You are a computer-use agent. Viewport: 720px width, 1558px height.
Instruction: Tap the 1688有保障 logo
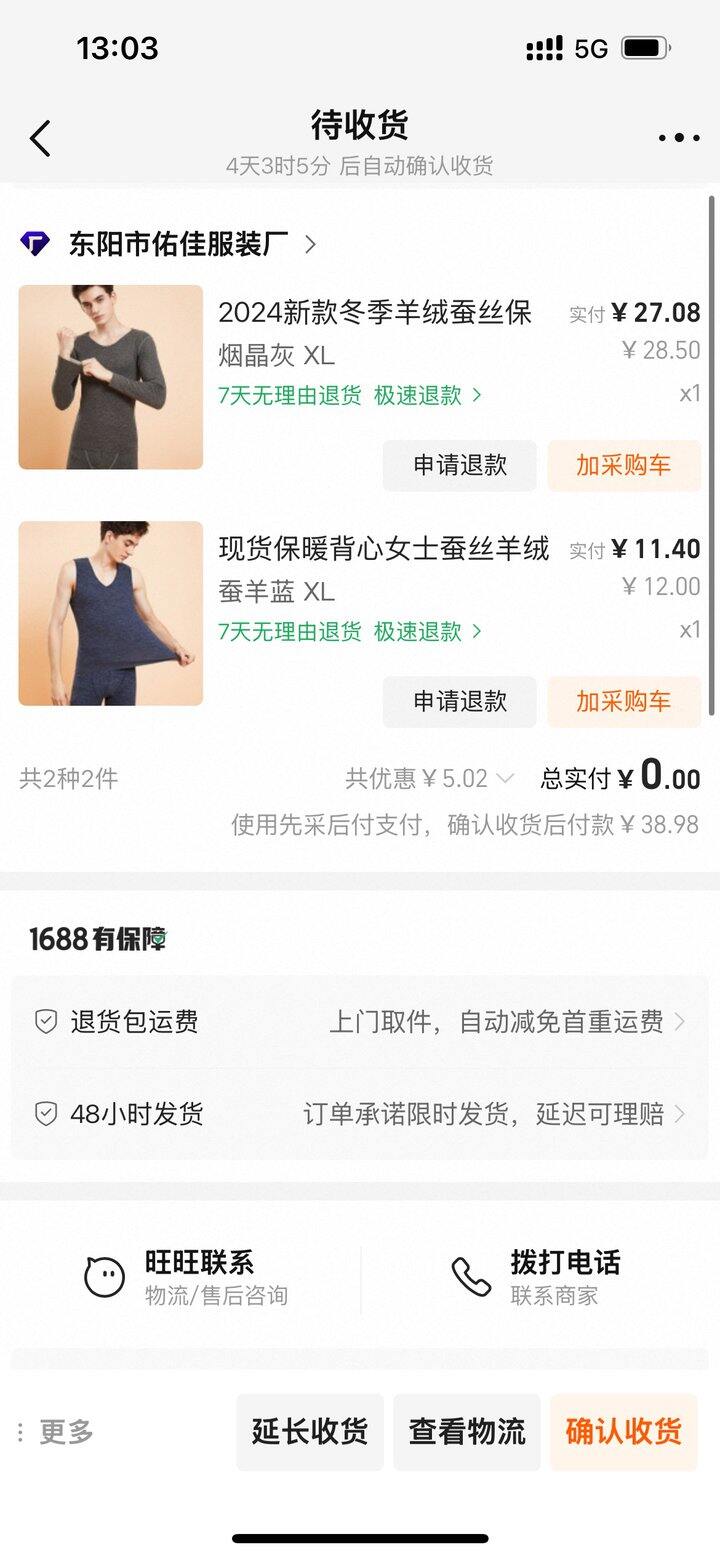(x=97, y=939)
